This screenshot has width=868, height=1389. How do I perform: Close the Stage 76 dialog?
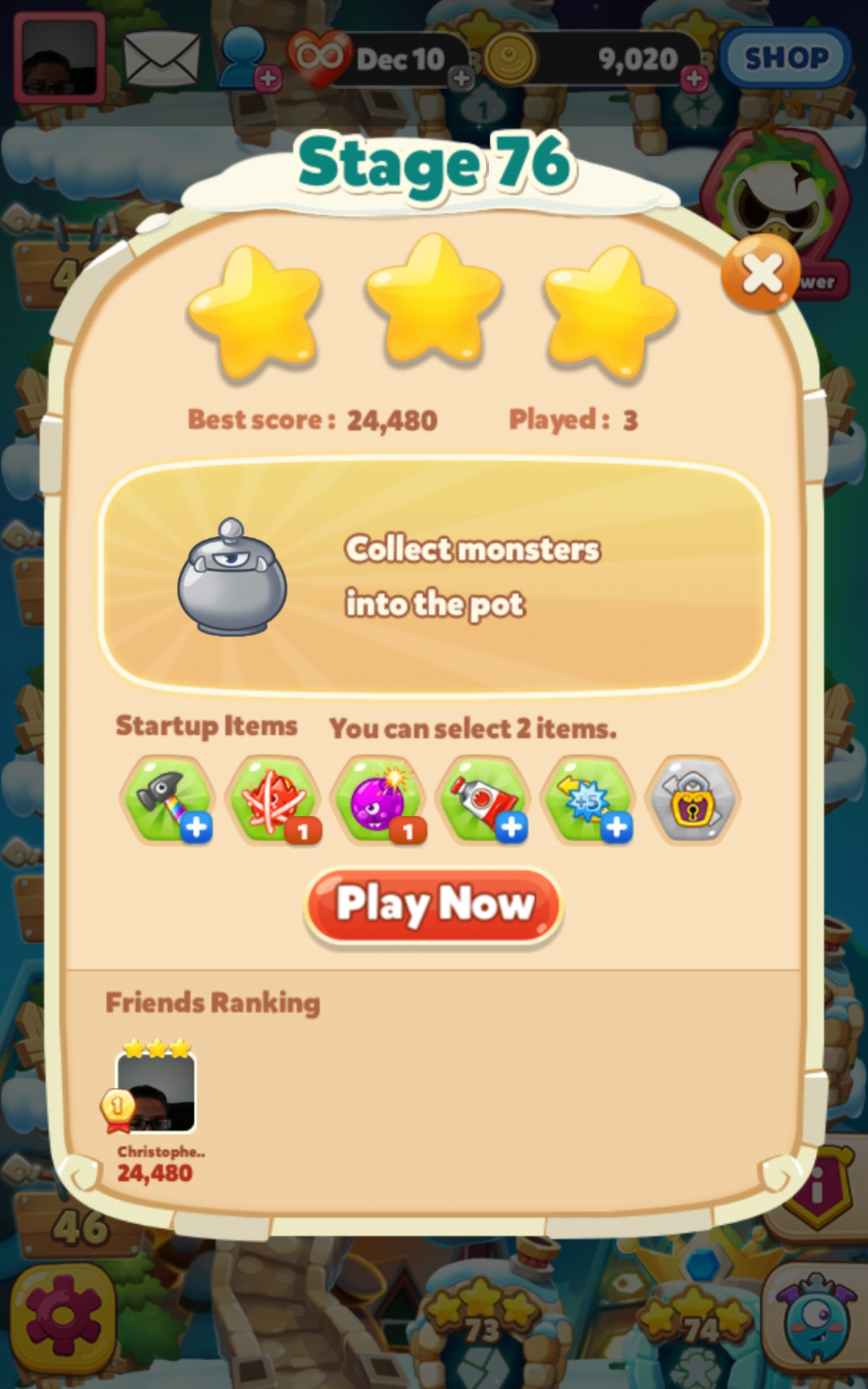760,273
